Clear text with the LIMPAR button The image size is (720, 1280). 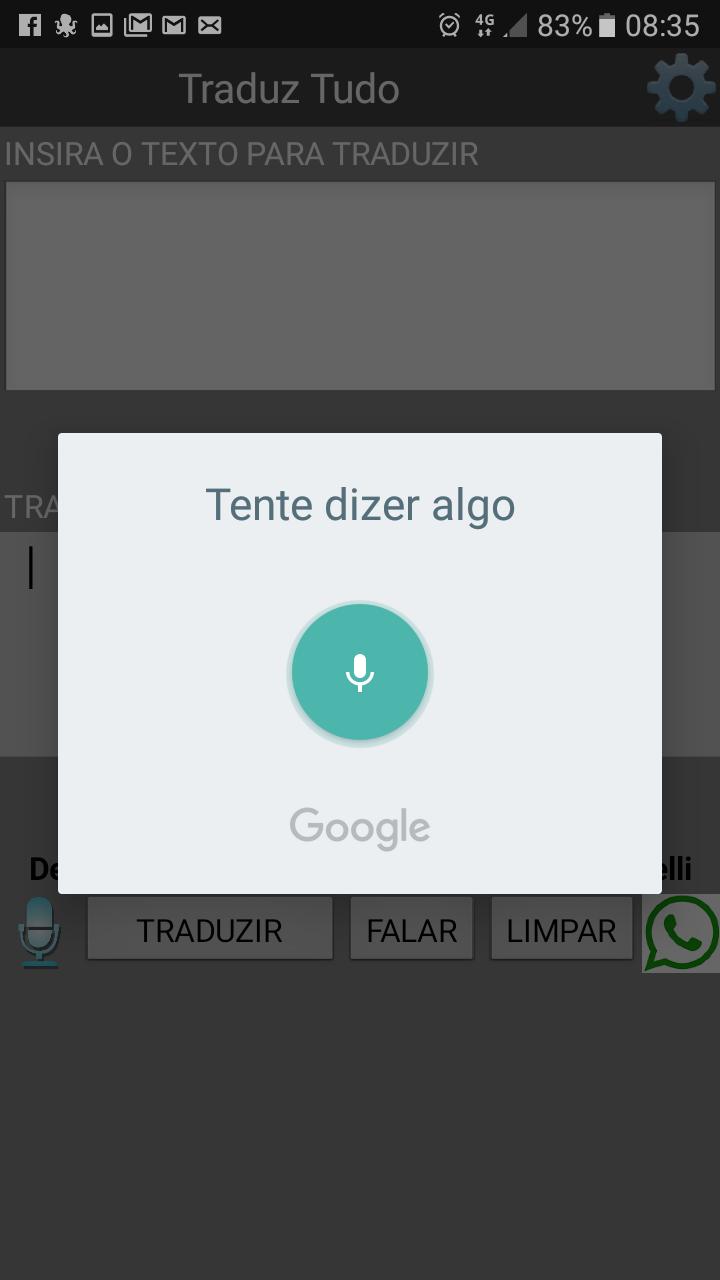(x=561, y=929)
